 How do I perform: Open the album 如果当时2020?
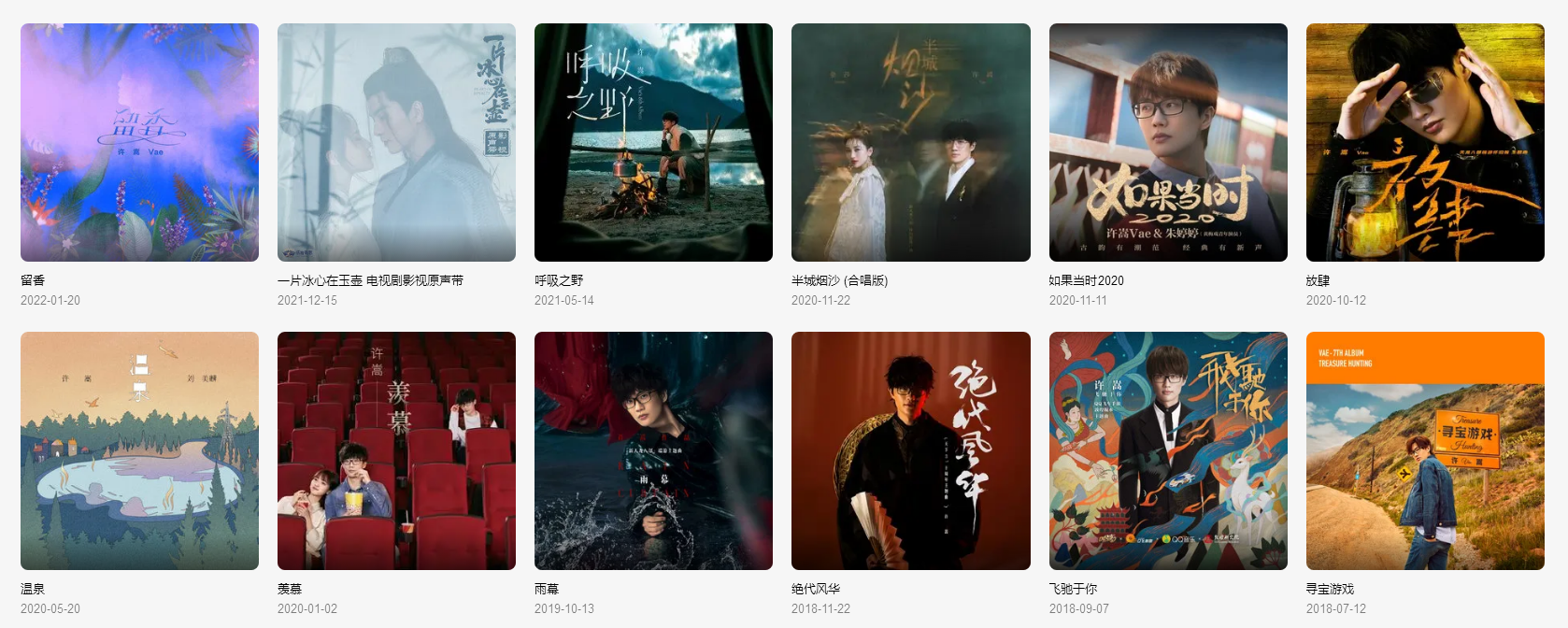point(1168,142)
